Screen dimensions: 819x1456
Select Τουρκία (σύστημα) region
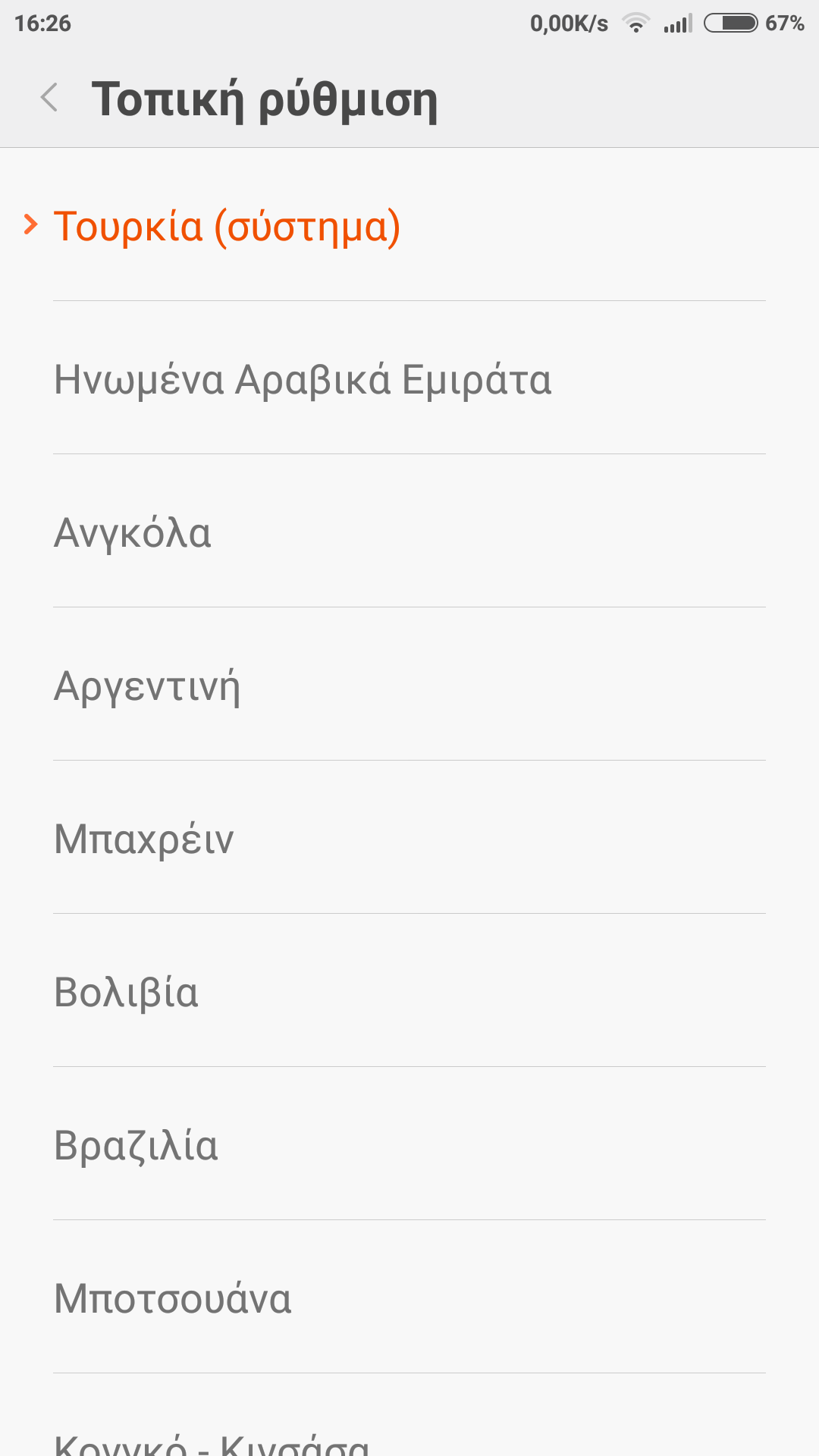[227, 226]
